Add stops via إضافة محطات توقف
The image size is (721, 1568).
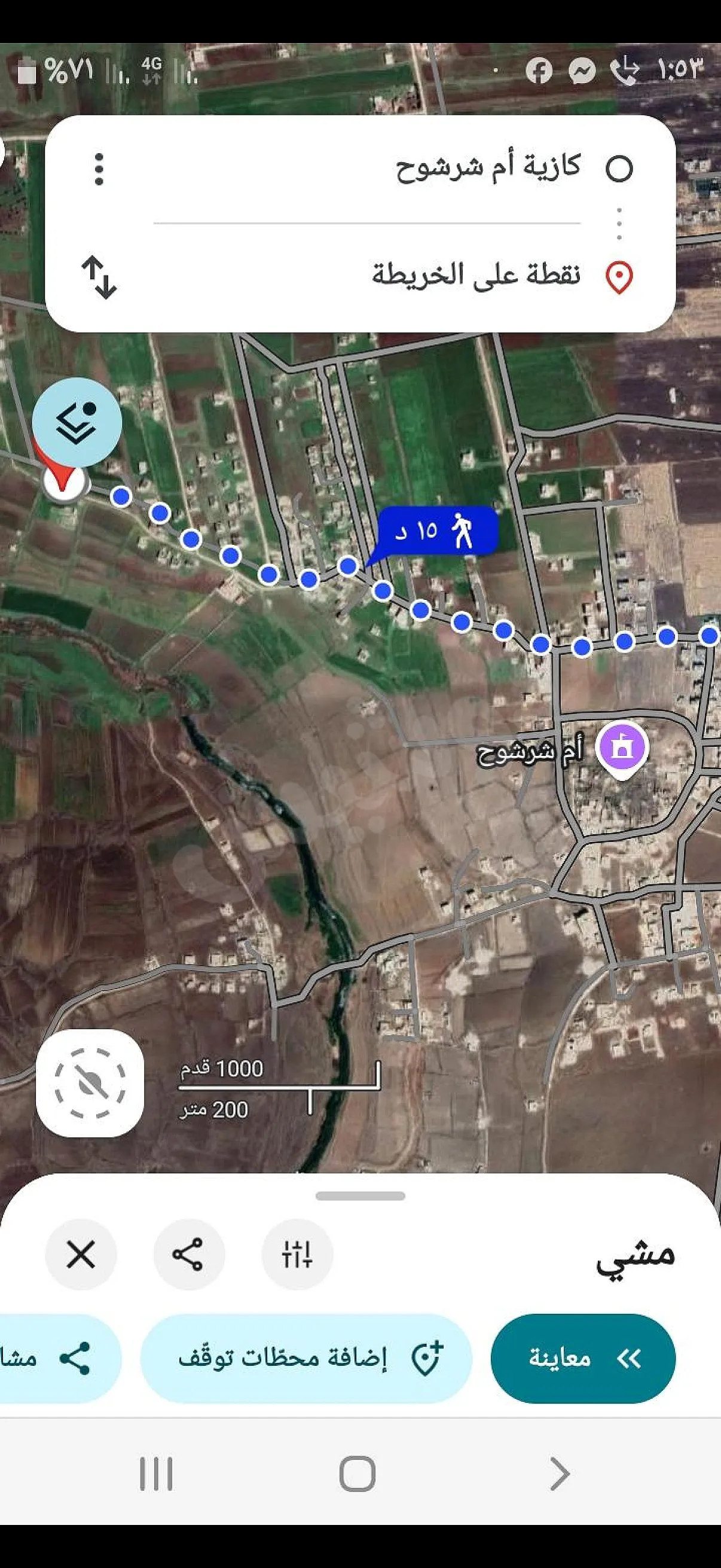pyautogui.click(x=306, y=1359)
